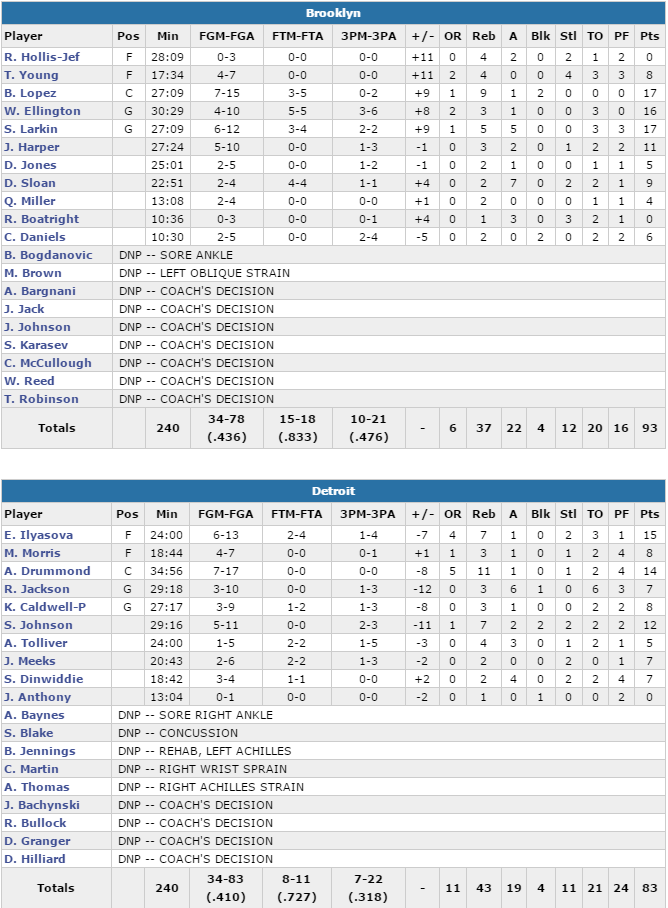668x908 pixels.
Task: Open R. Jackson's name link
Action: [36, 589]
